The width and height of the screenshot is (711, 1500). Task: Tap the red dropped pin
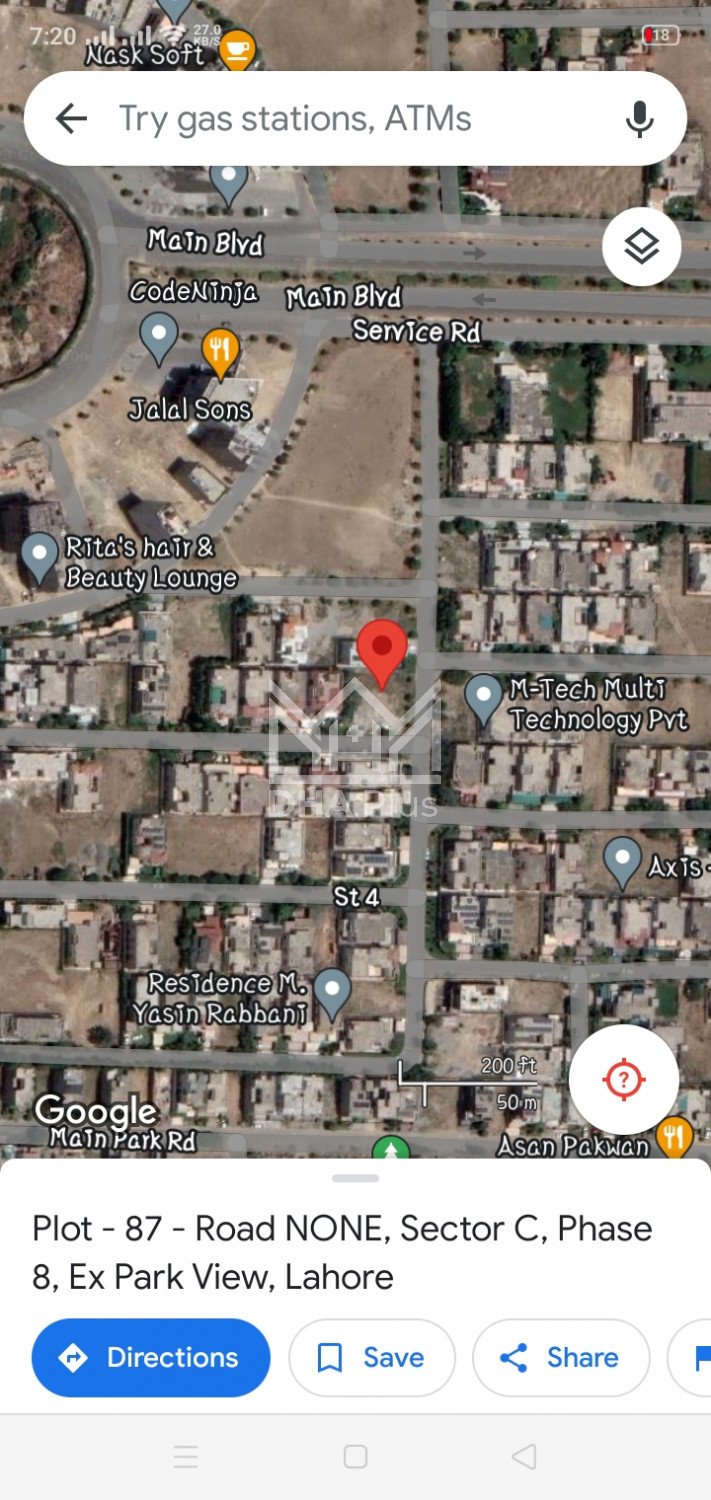382,650
